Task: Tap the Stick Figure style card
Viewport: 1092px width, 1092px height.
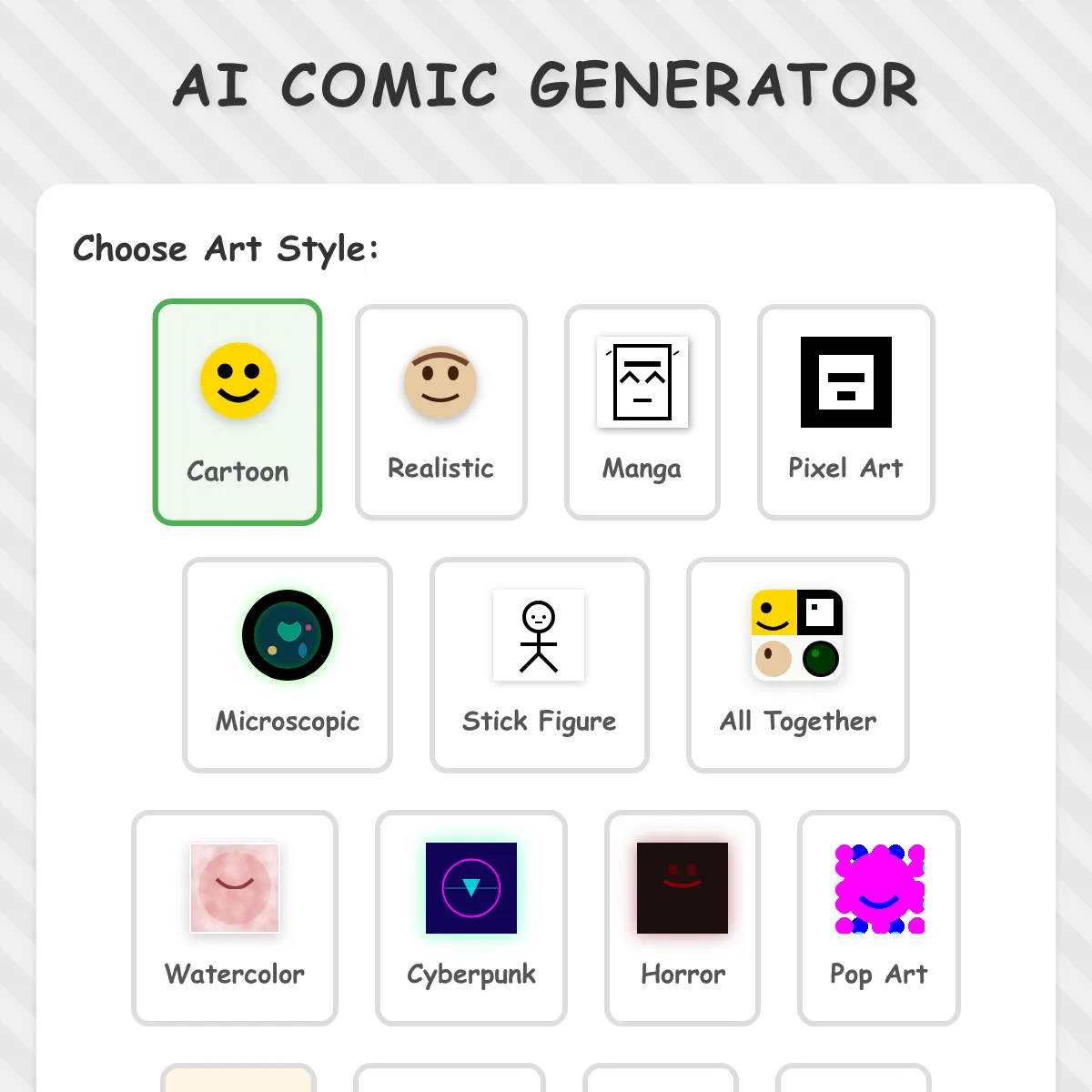Action: pyautogui.click(x=540, y=665)
